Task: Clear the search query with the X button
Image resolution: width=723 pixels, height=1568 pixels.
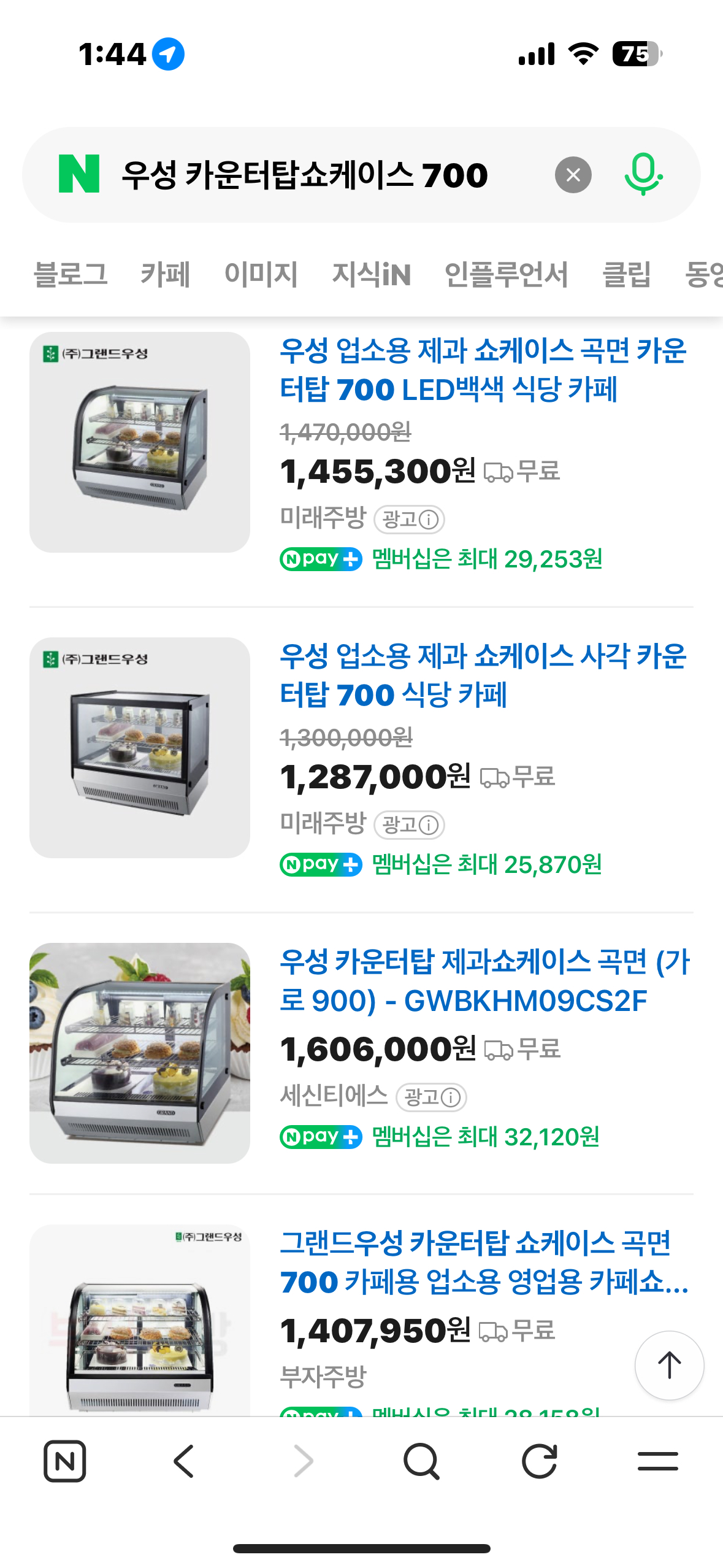Action: point(573,175)
